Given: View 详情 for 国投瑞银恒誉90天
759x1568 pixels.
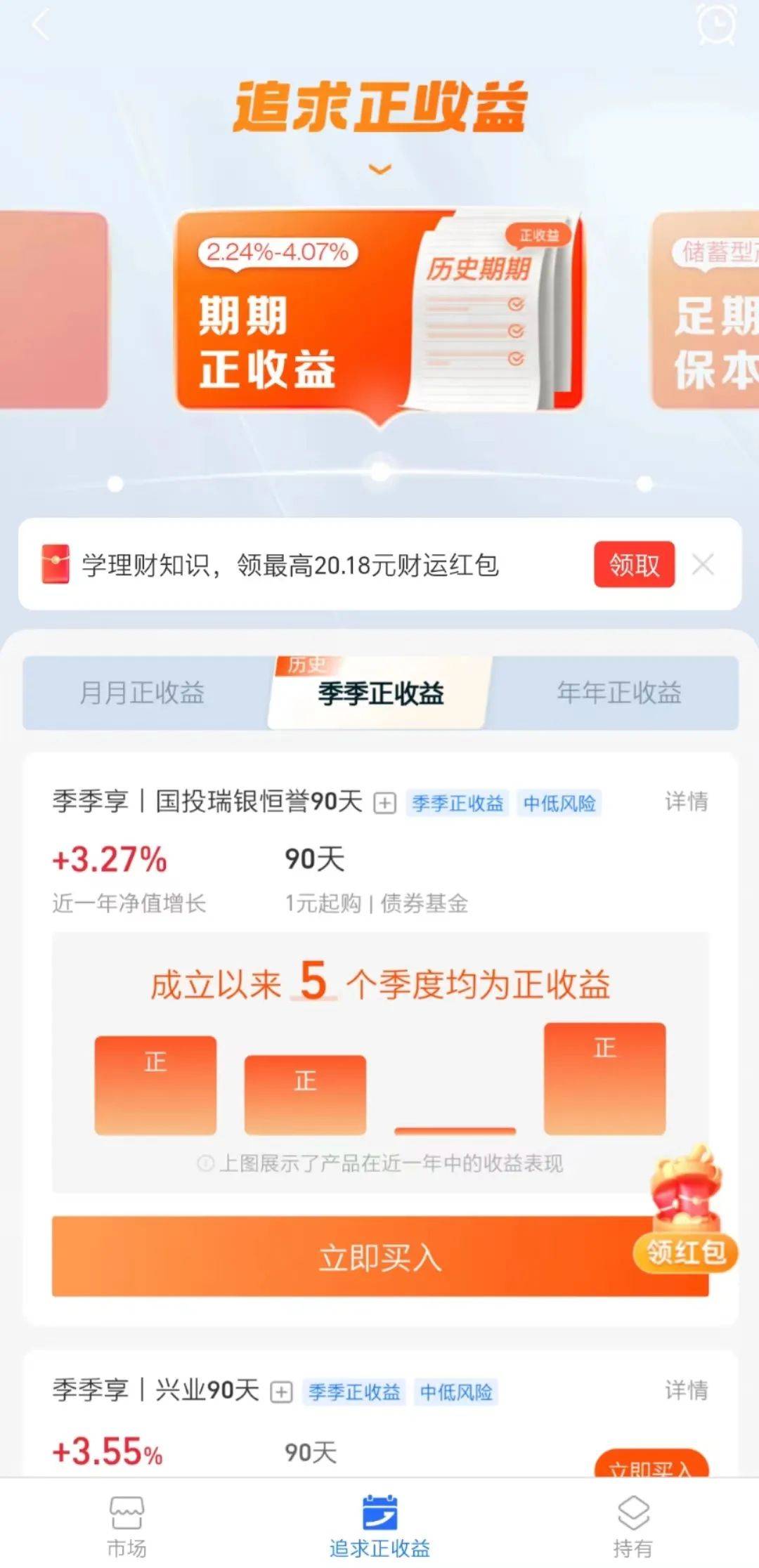Looking at the screenshot, I should (x=686, y=801).
